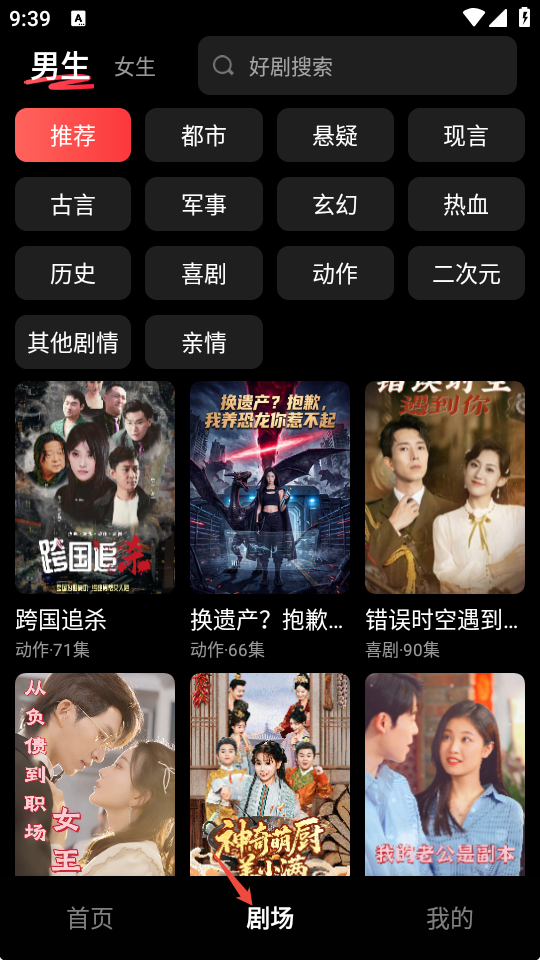Pick the 玄幻 genre chip
This screenshot has width=540, height=960.
pos(335,204)
